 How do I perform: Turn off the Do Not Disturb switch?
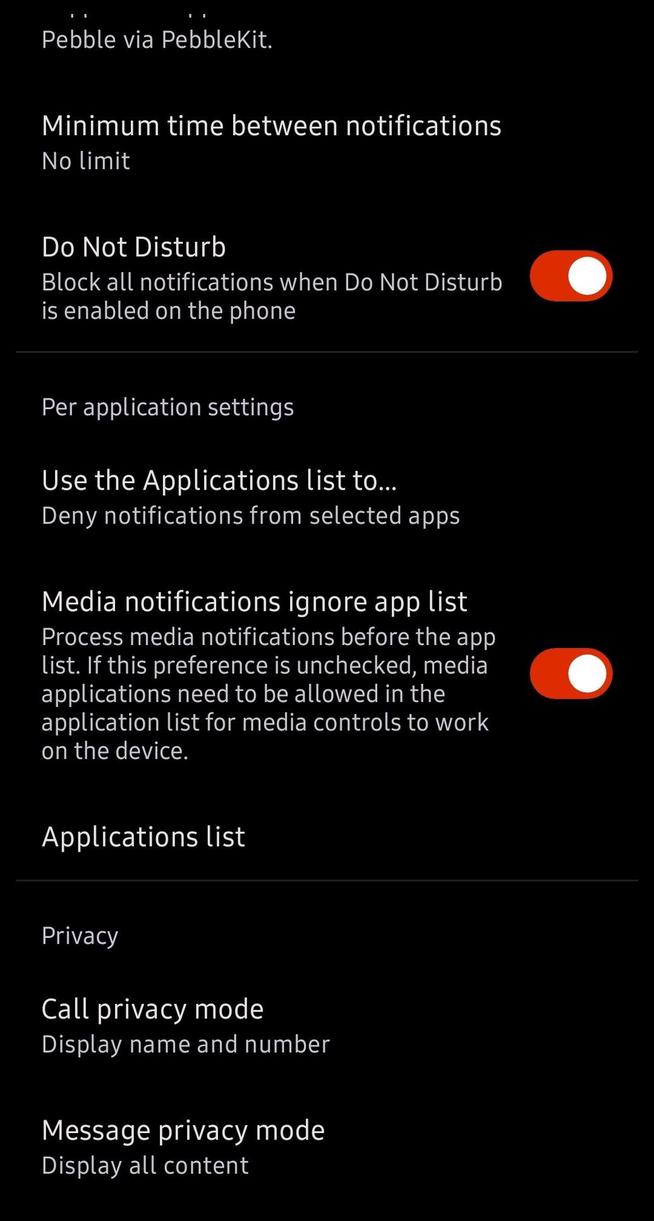(x=570, y=276)
